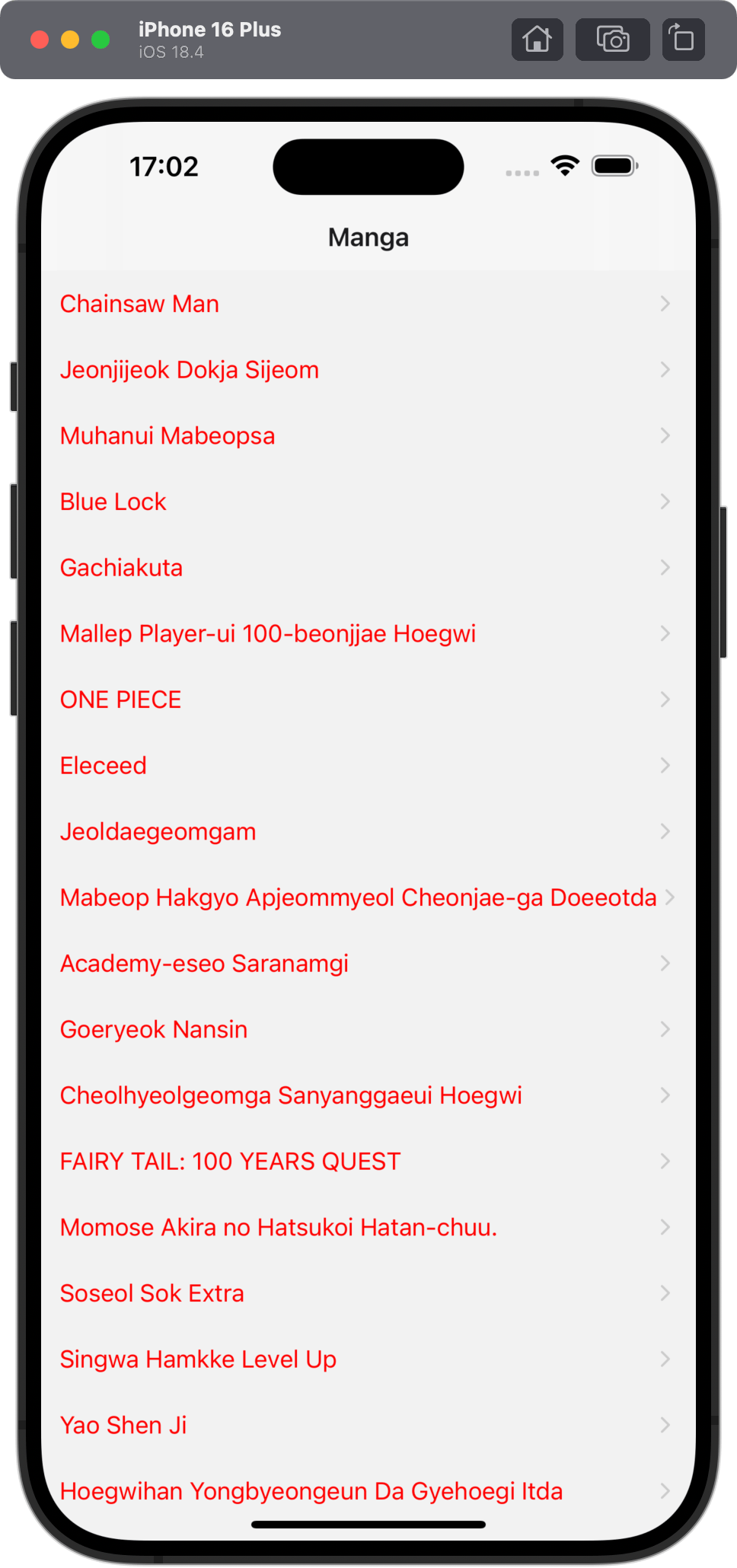Viewport: 737px width, 1568px height.
Task: Open Mallep Player-ui 100-beonjjae Hoegwi
Action: [x=368, y=633]
